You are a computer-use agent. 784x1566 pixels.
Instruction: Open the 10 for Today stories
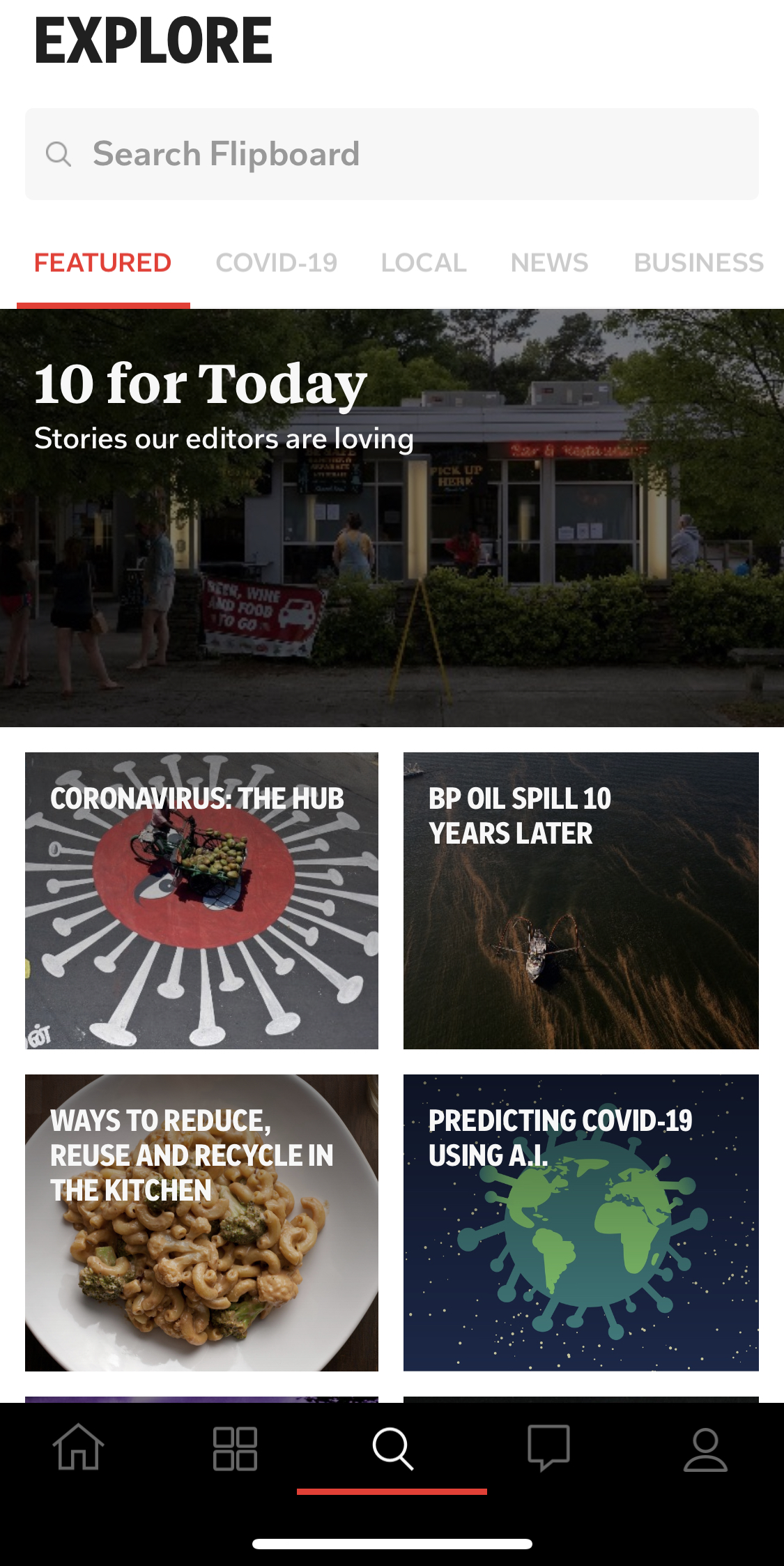pos(392,517)
